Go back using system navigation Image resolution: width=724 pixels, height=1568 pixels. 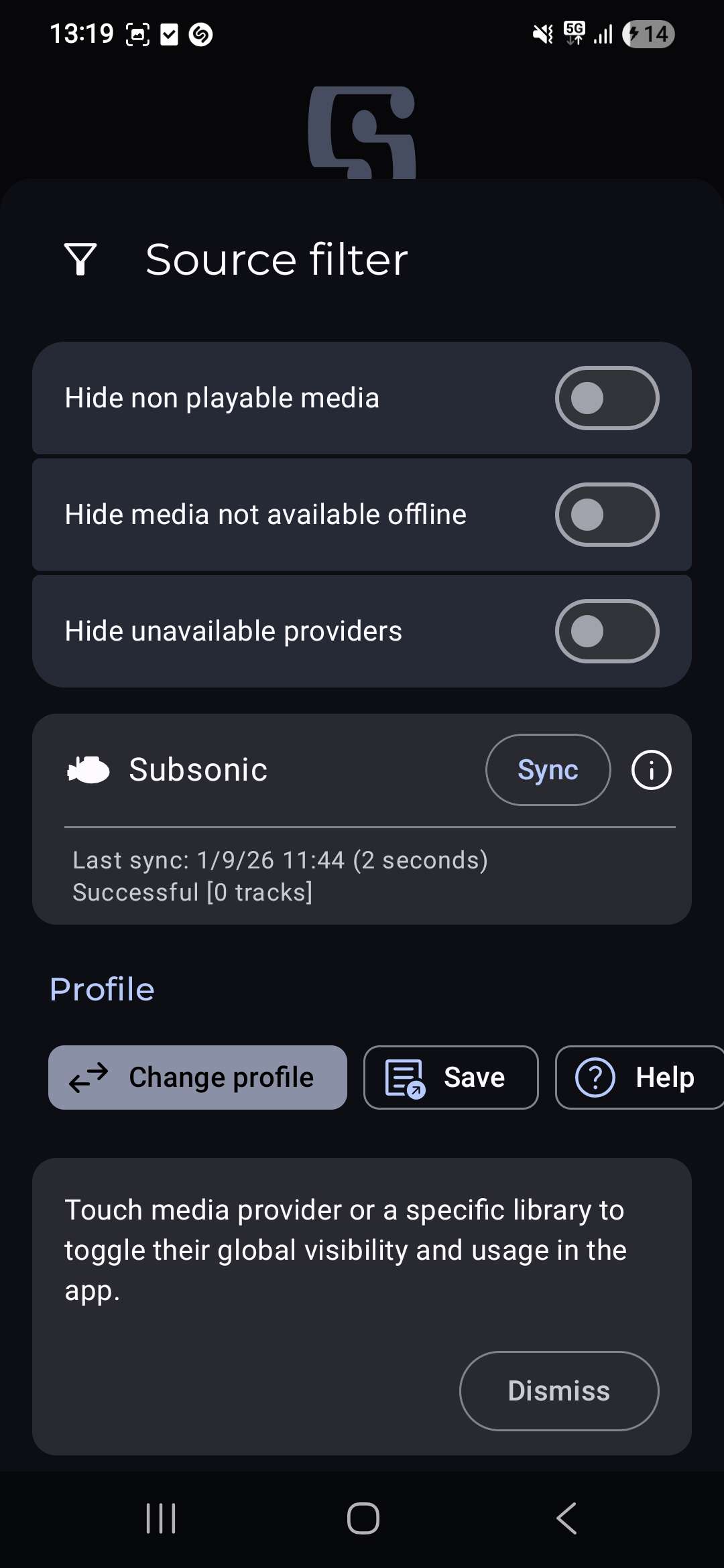point(566,1518)
